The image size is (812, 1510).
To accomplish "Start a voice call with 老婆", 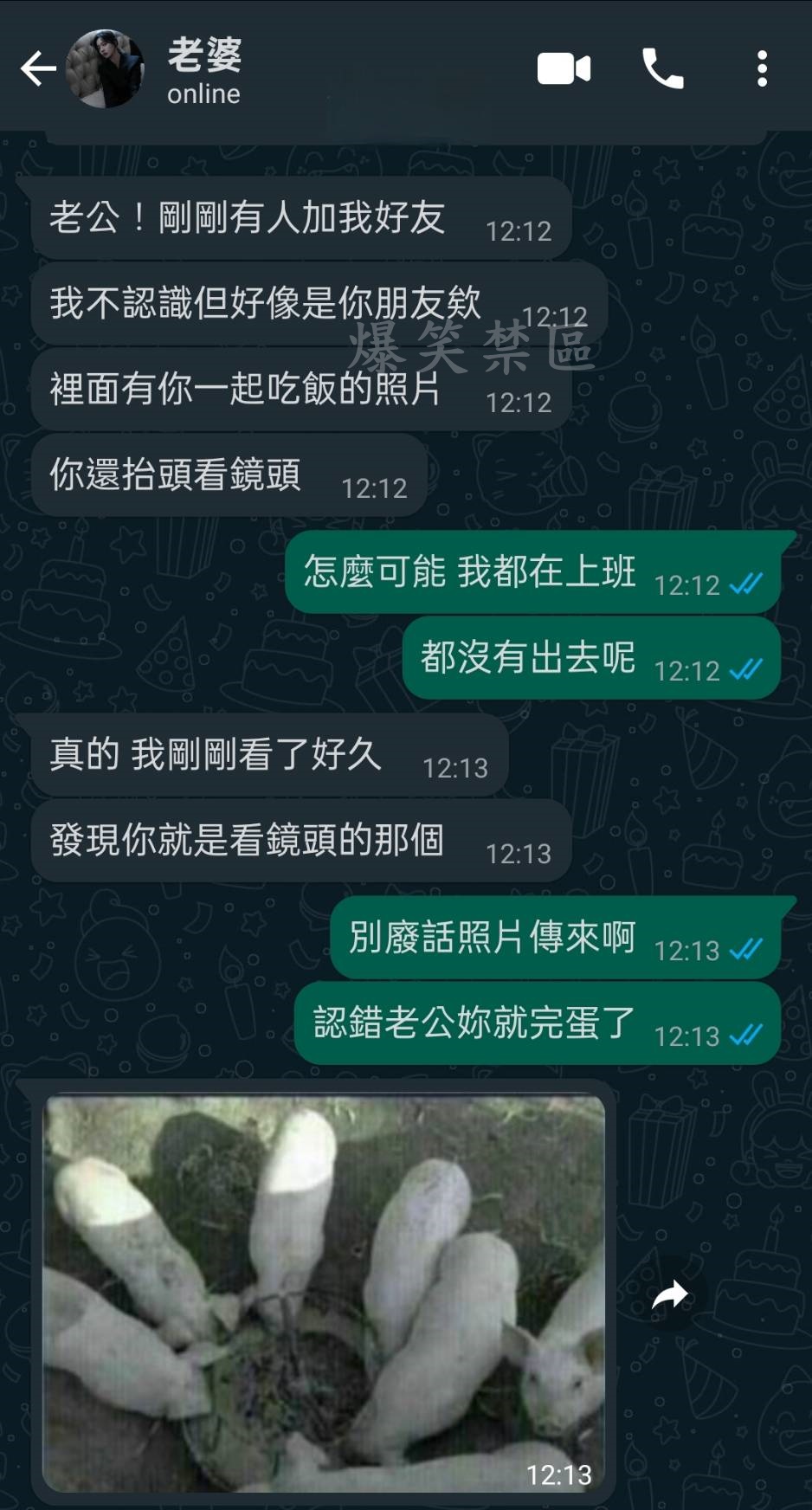I will click(x=662, y=69).
